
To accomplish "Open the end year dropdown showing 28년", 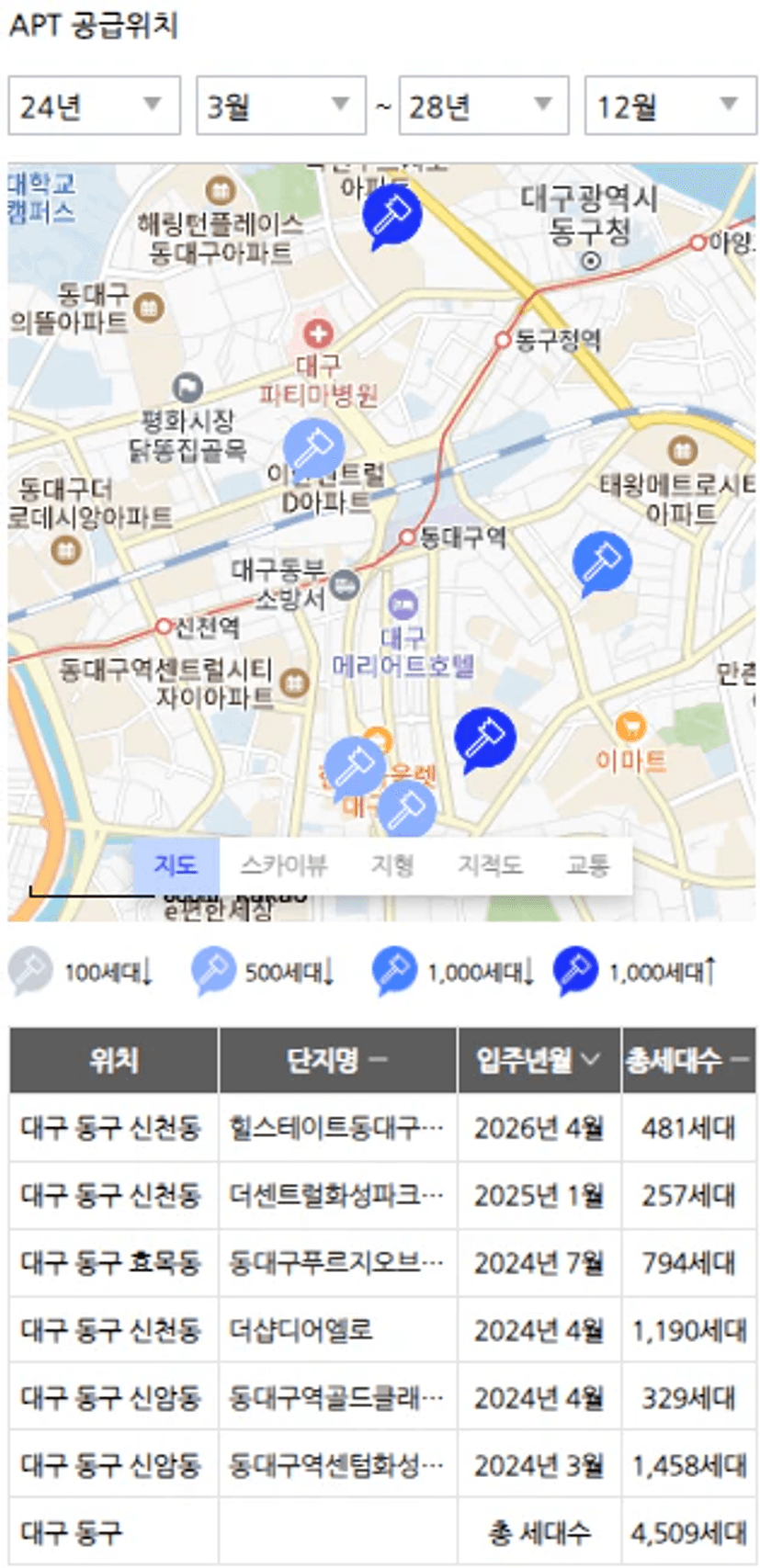I will (483, 106).
